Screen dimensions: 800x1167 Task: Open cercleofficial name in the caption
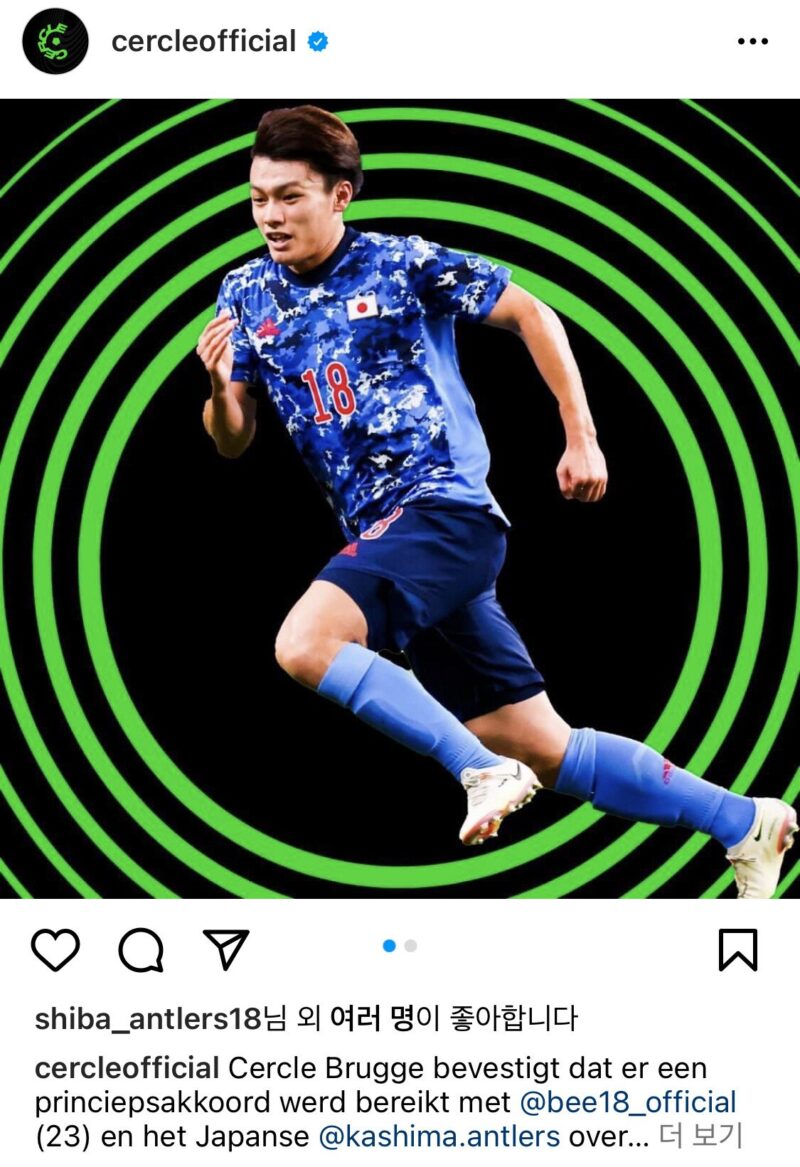coord(127,1069)
